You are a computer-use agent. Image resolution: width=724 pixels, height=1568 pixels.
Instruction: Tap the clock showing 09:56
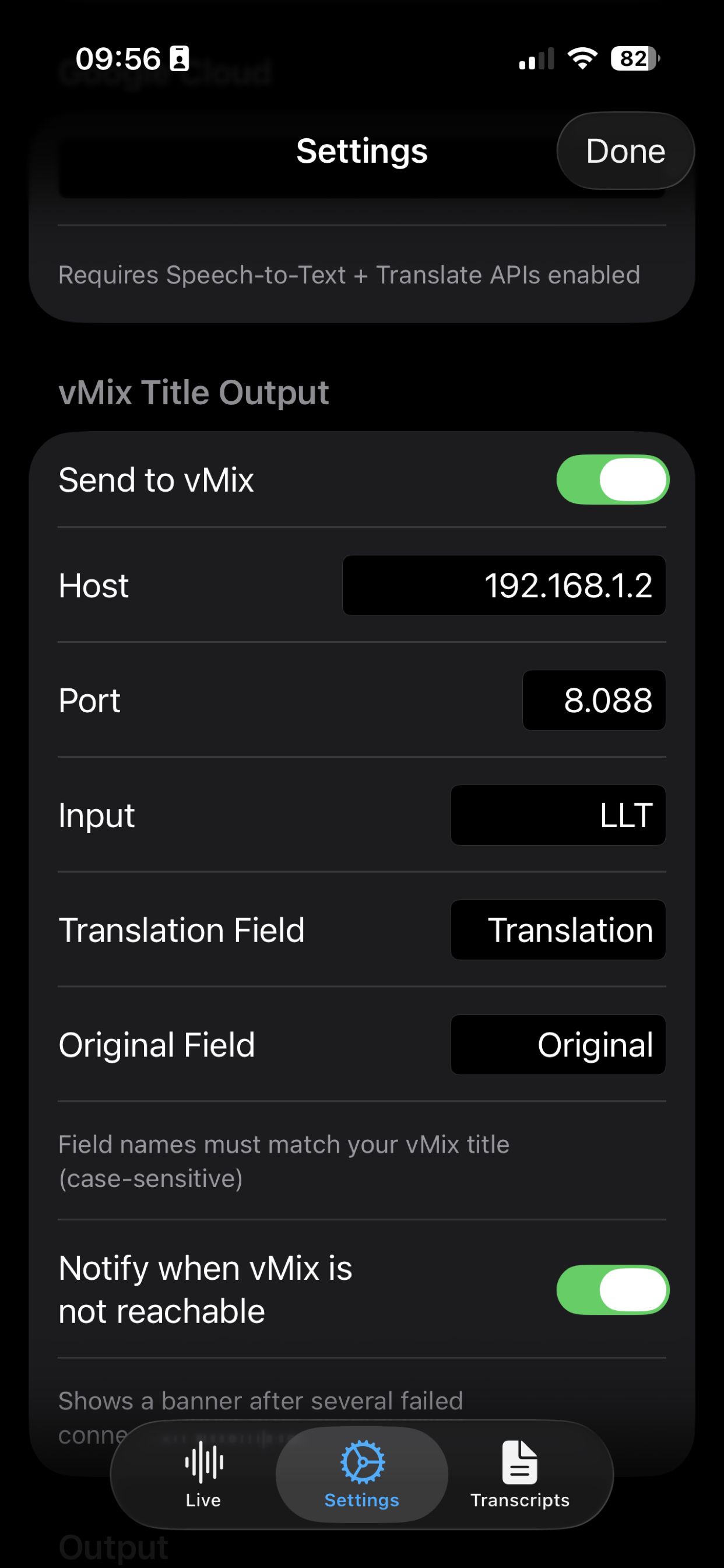coord(120,57)
